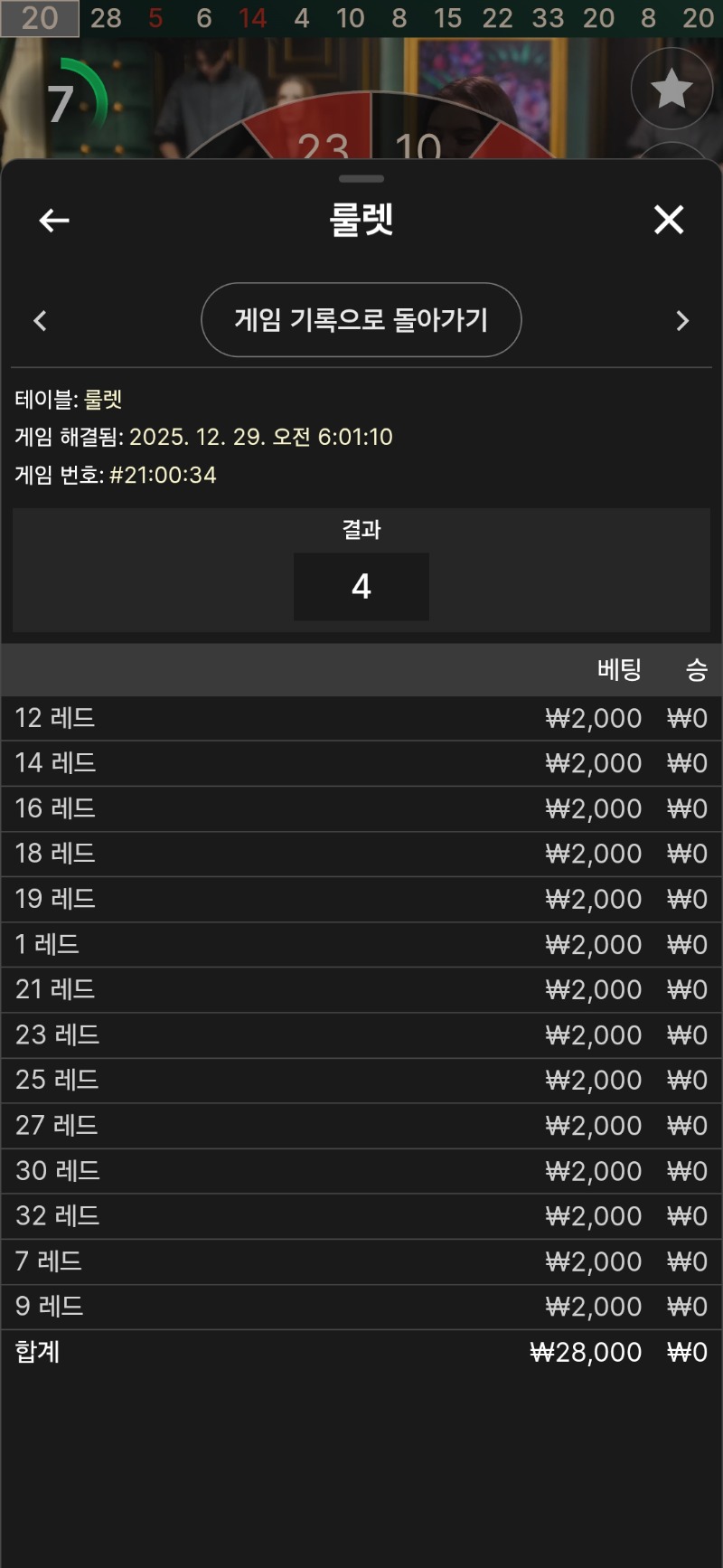Close the 룰렛 history panel
The width and height of the screenshot is (723, 1568).
(669, 220)
